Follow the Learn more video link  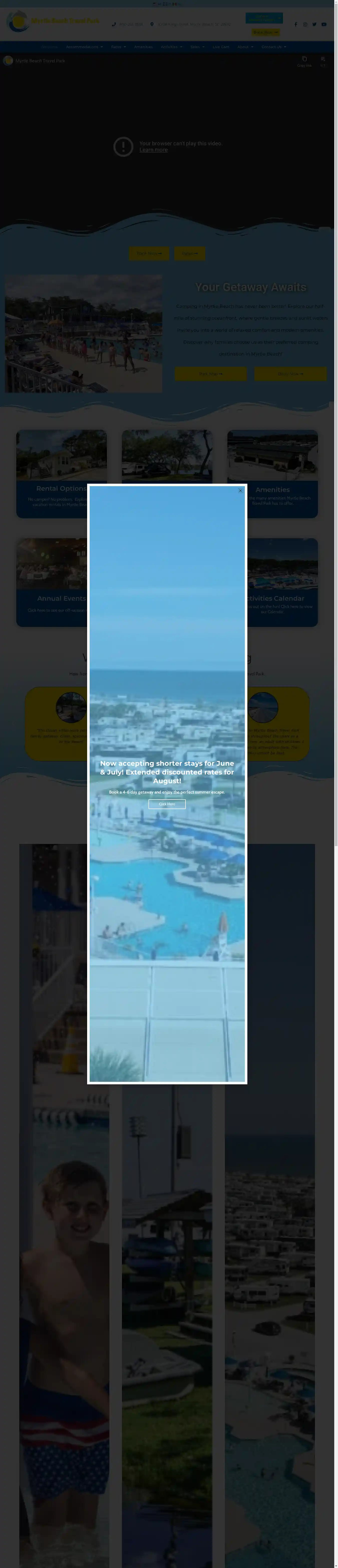tap(153, 150)
